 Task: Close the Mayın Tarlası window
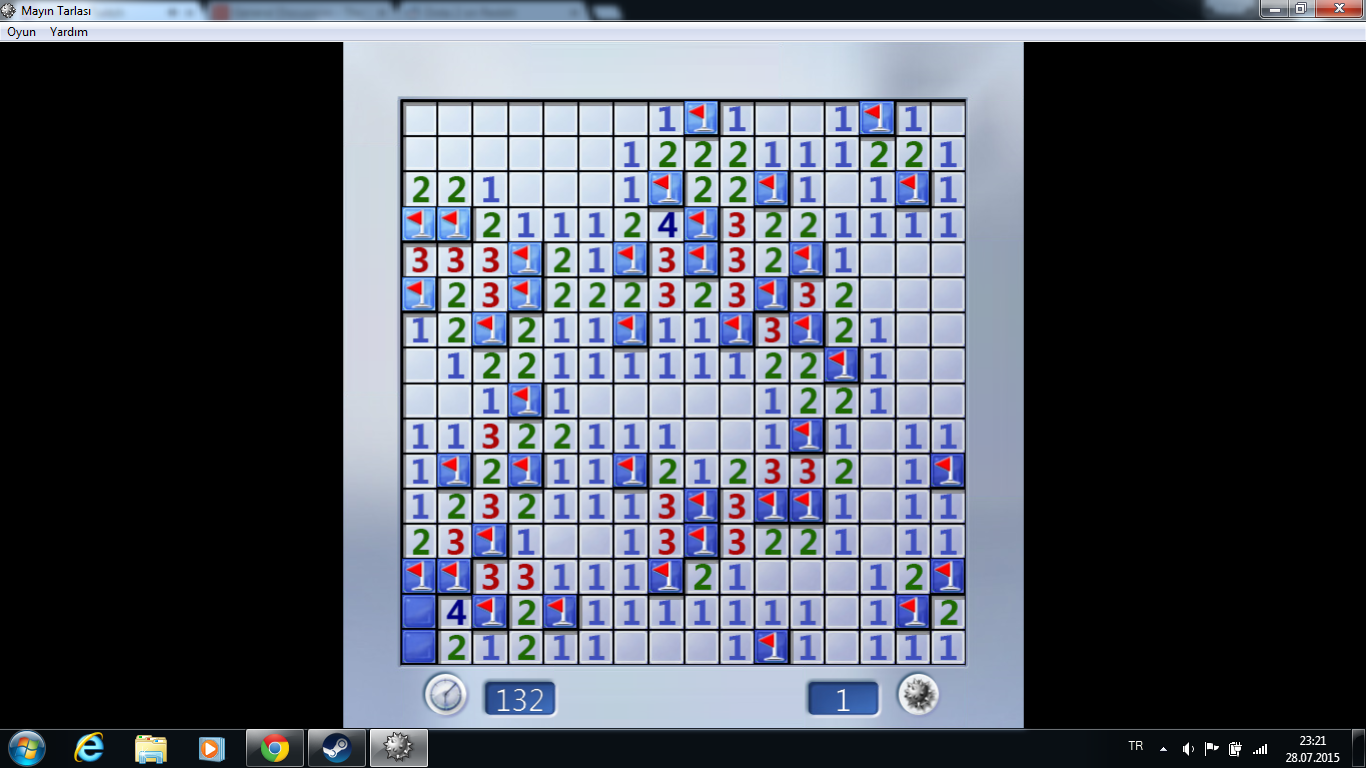[x=1343, y=9]
